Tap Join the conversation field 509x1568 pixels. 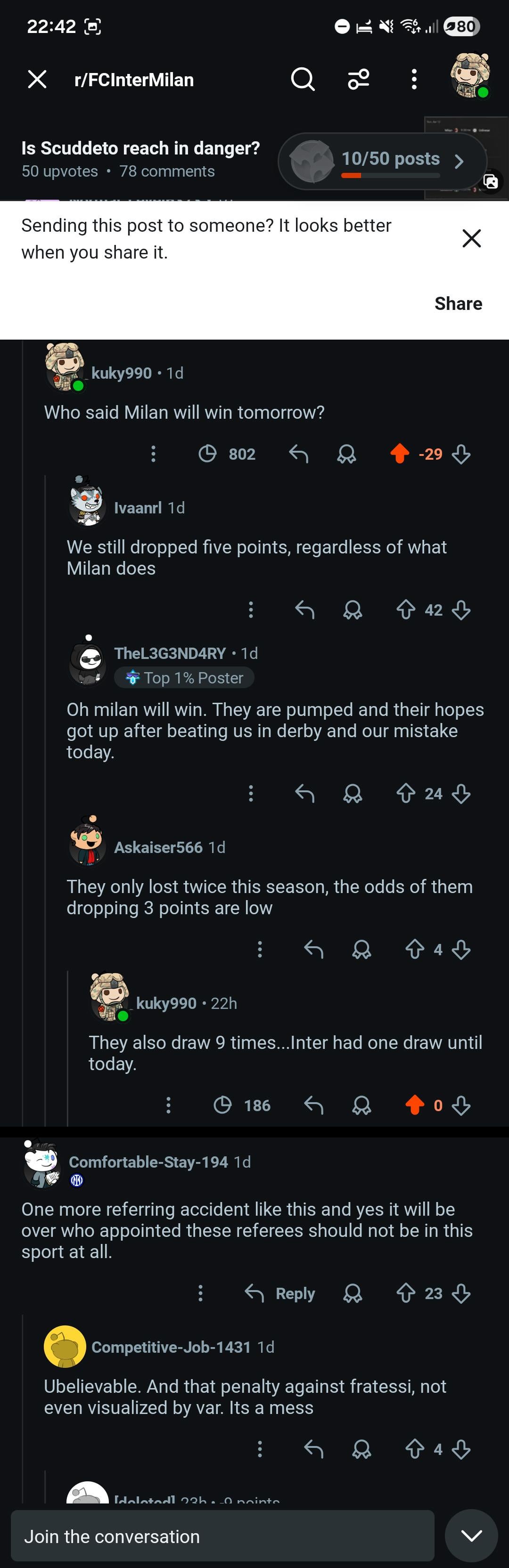(x=222, y=1536)
